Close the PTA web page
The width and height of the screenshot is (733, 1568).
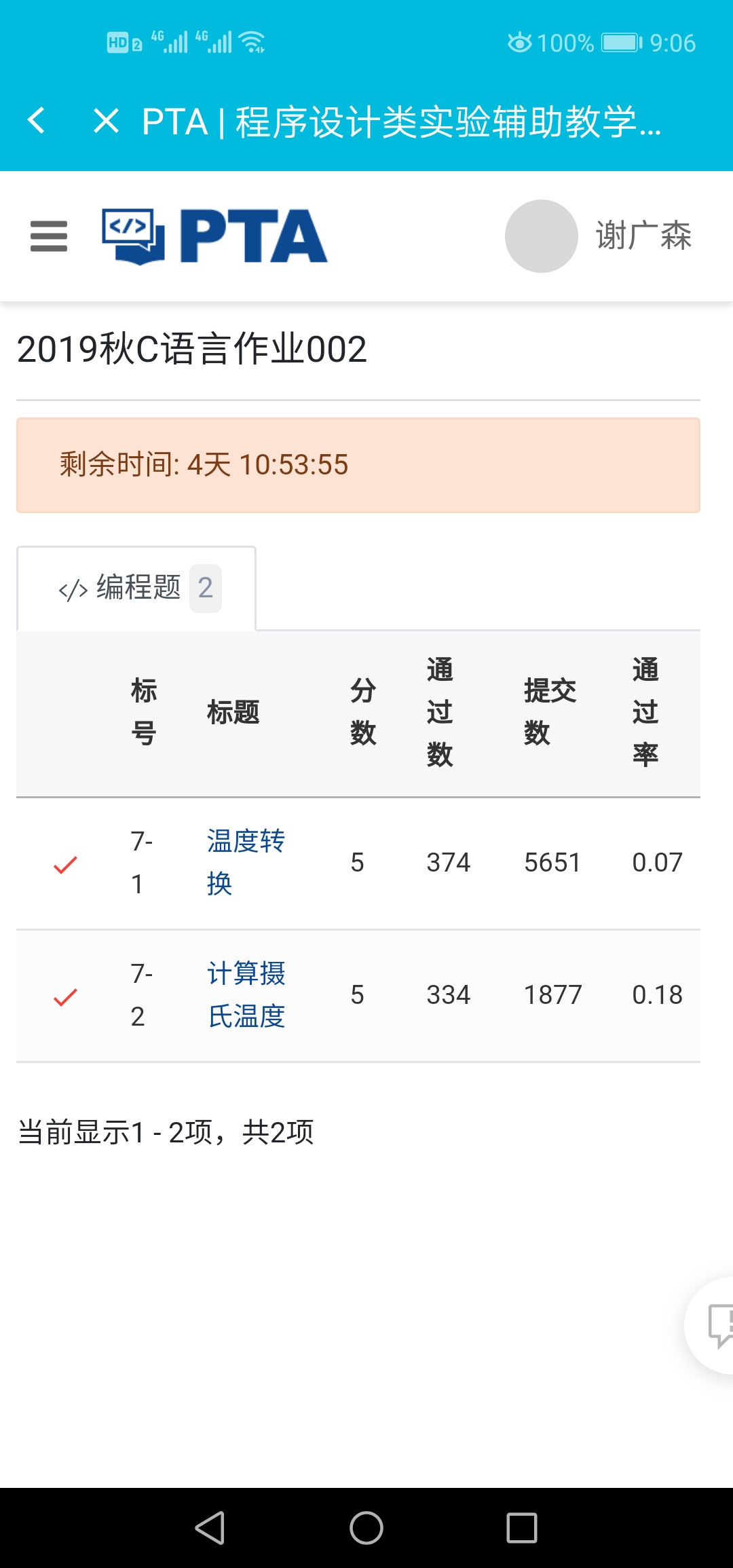click(x=106, y=122)
